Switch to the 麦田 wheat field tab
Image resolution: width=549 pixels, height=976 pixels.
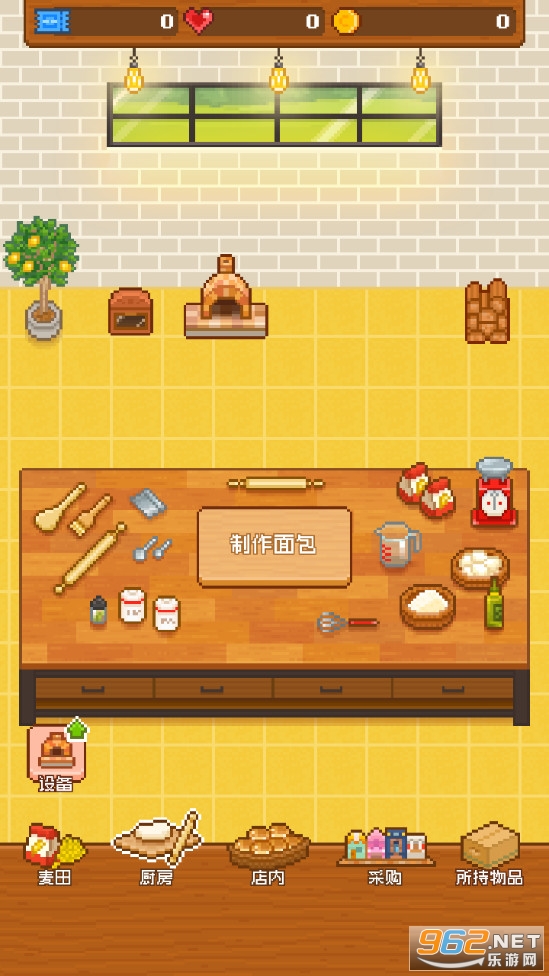click(55, 854)
